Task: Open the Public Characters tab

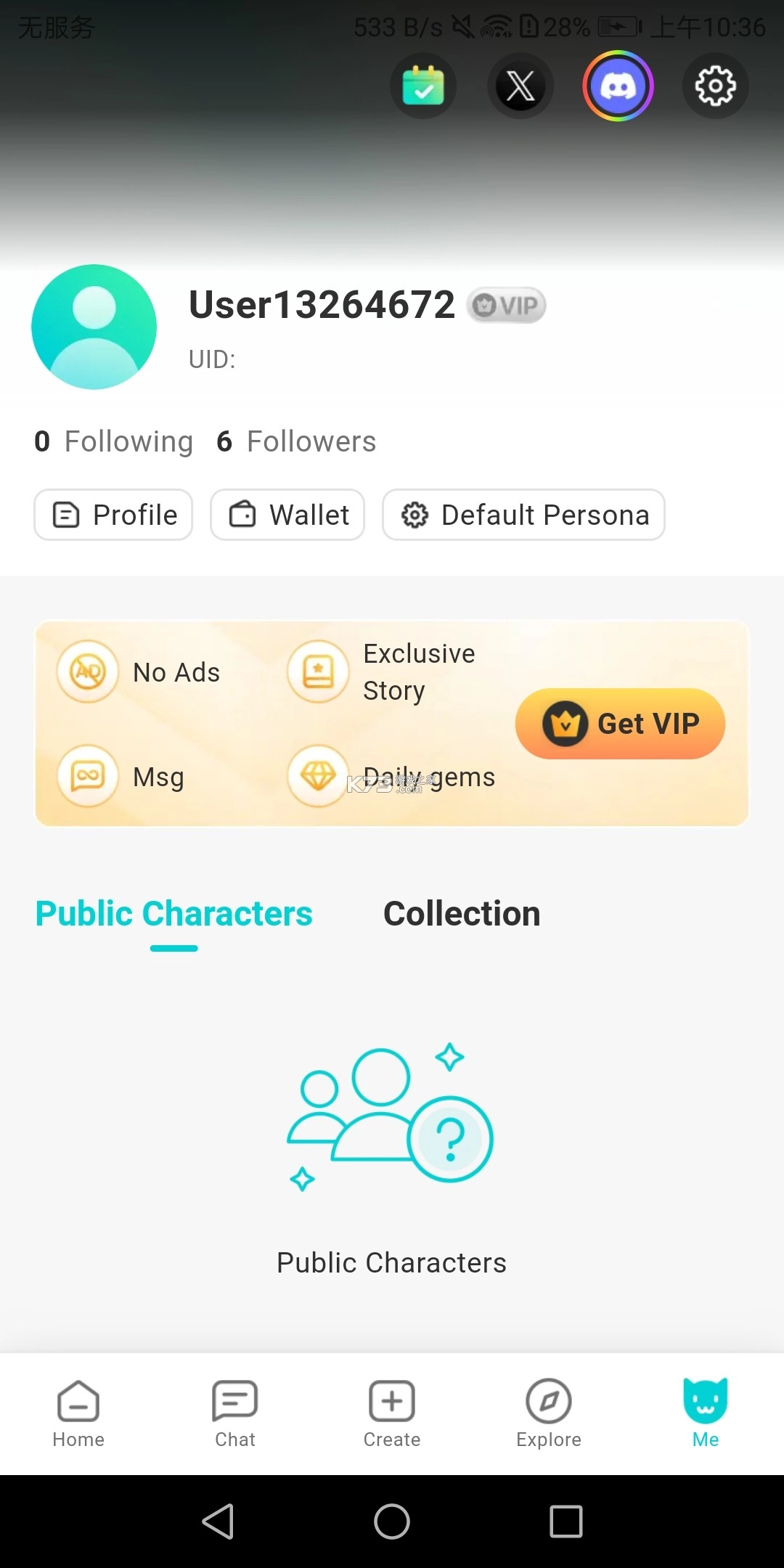Action: point(173,912)
